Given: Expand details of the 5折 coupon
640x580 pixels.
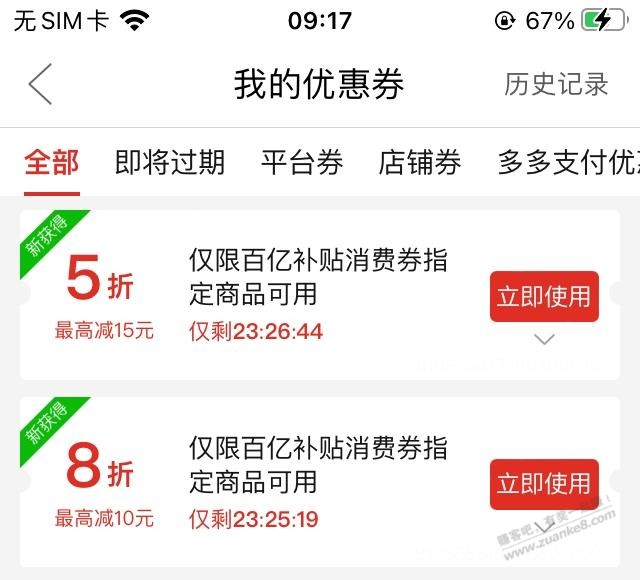Looking at the screenshot, I should 544,340.
